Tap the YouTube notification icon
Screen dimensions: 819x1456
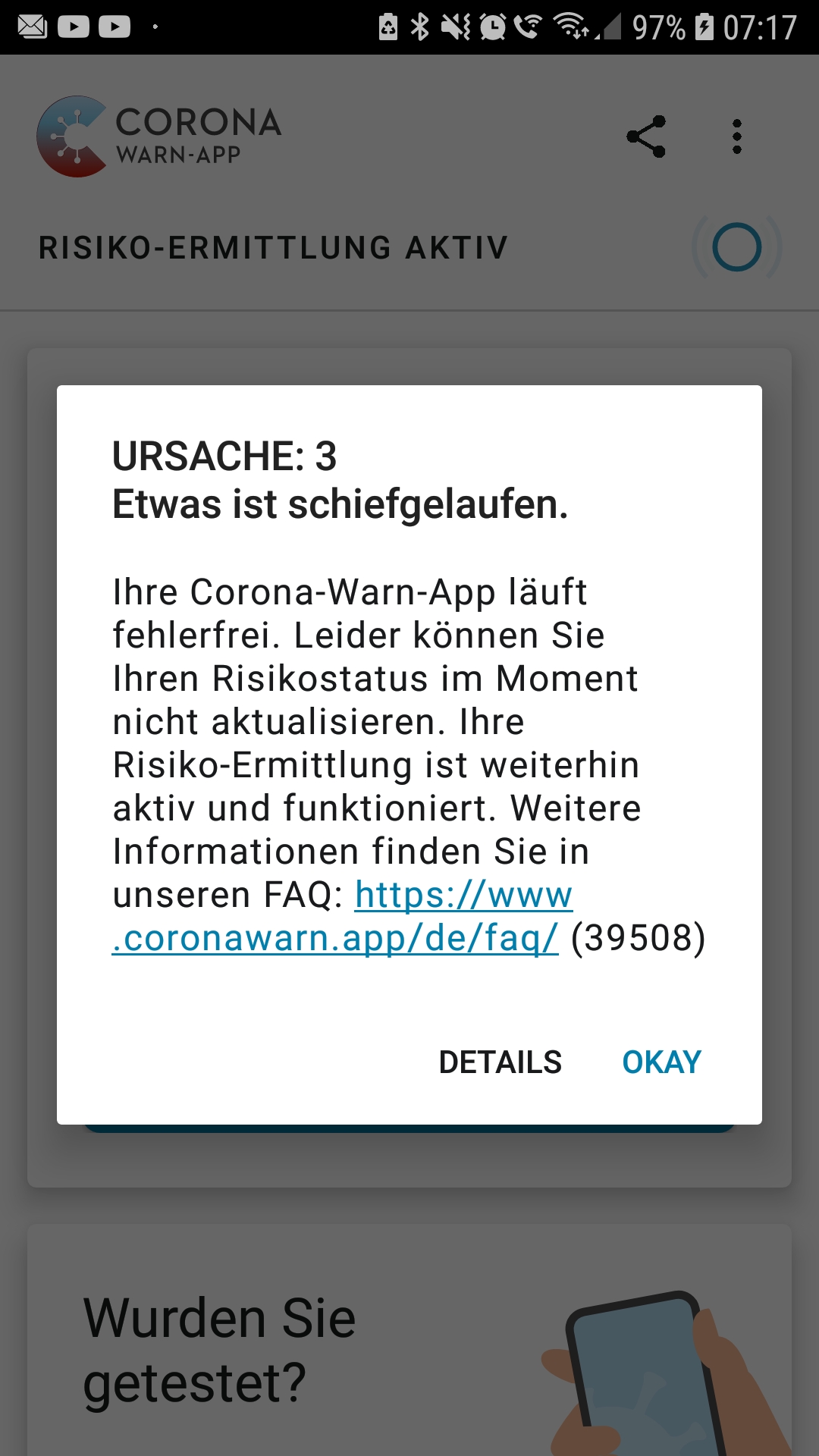(x=74, y=23)
